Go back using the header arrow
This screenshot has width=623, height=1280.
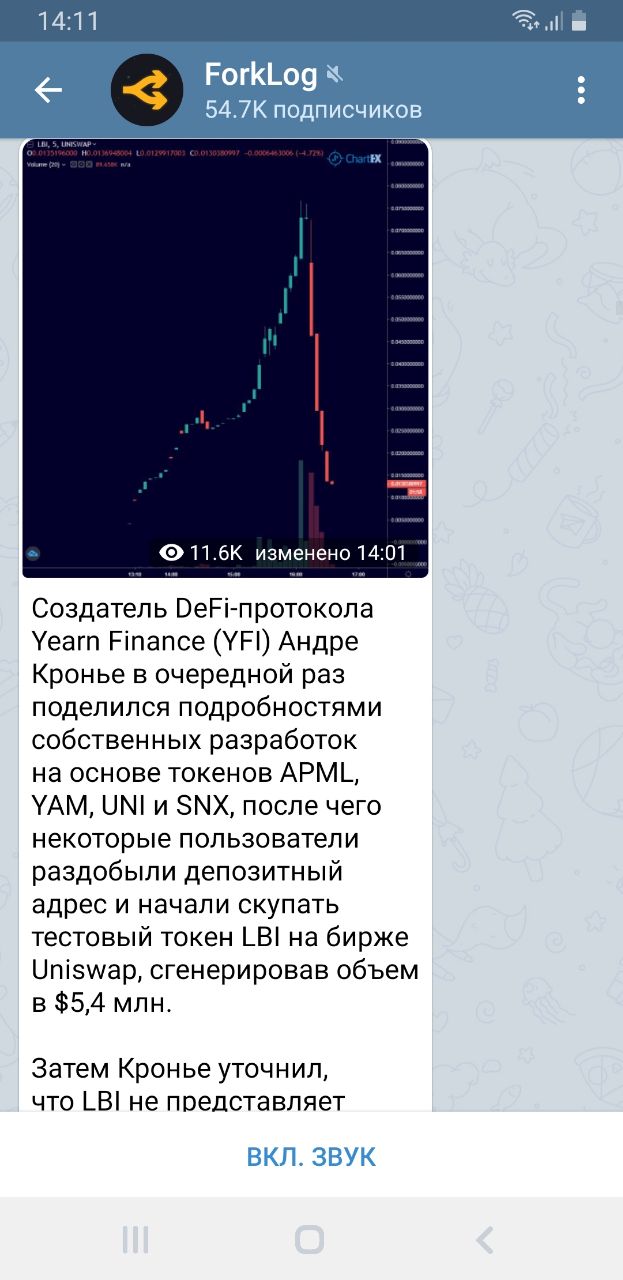pyautogui.click(x=48, y=90)
